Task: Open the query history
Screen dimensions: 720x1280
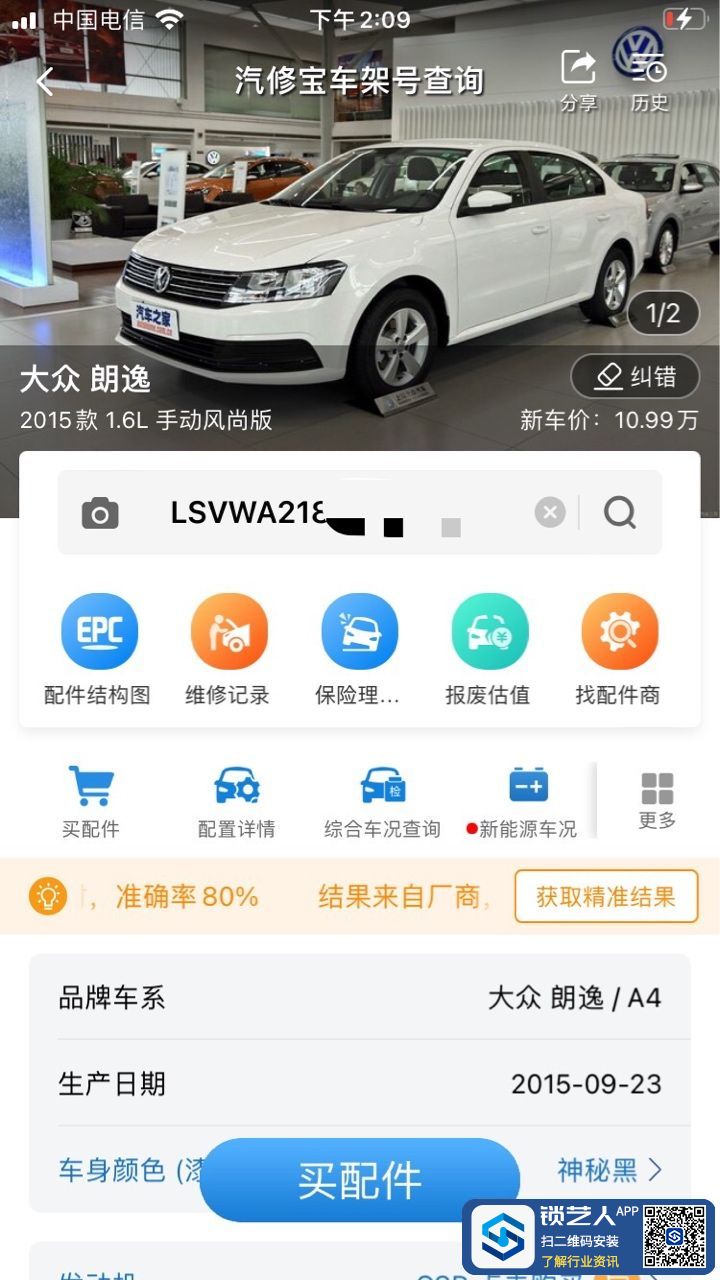Action: 649,80
